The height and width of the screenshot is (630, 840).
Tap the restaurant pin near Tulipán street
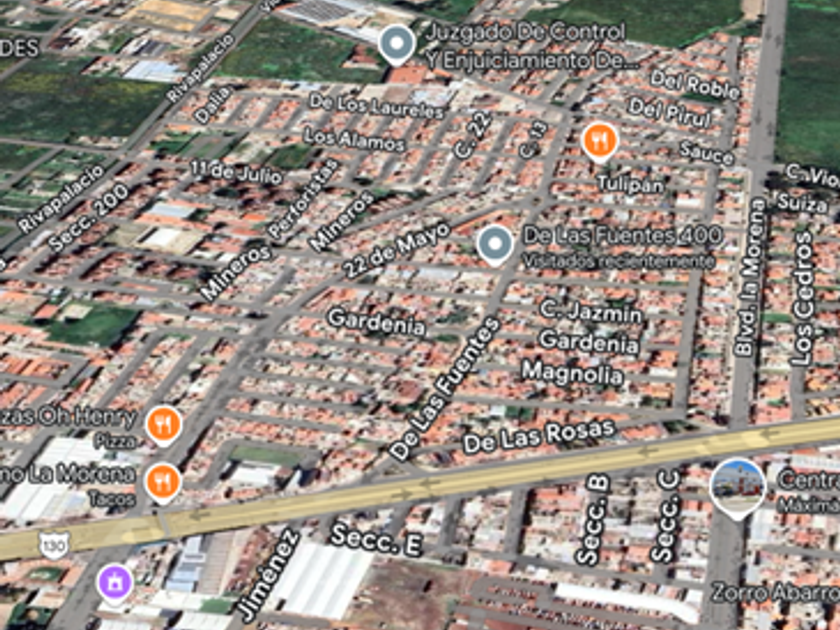click(600, 142)
